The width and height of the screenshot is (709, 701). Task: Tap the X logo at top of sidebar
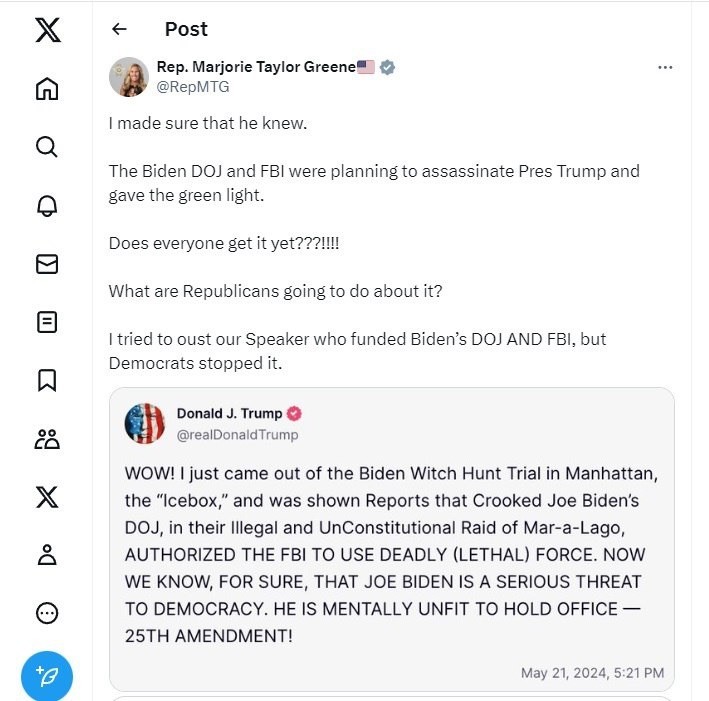(48, 30)
